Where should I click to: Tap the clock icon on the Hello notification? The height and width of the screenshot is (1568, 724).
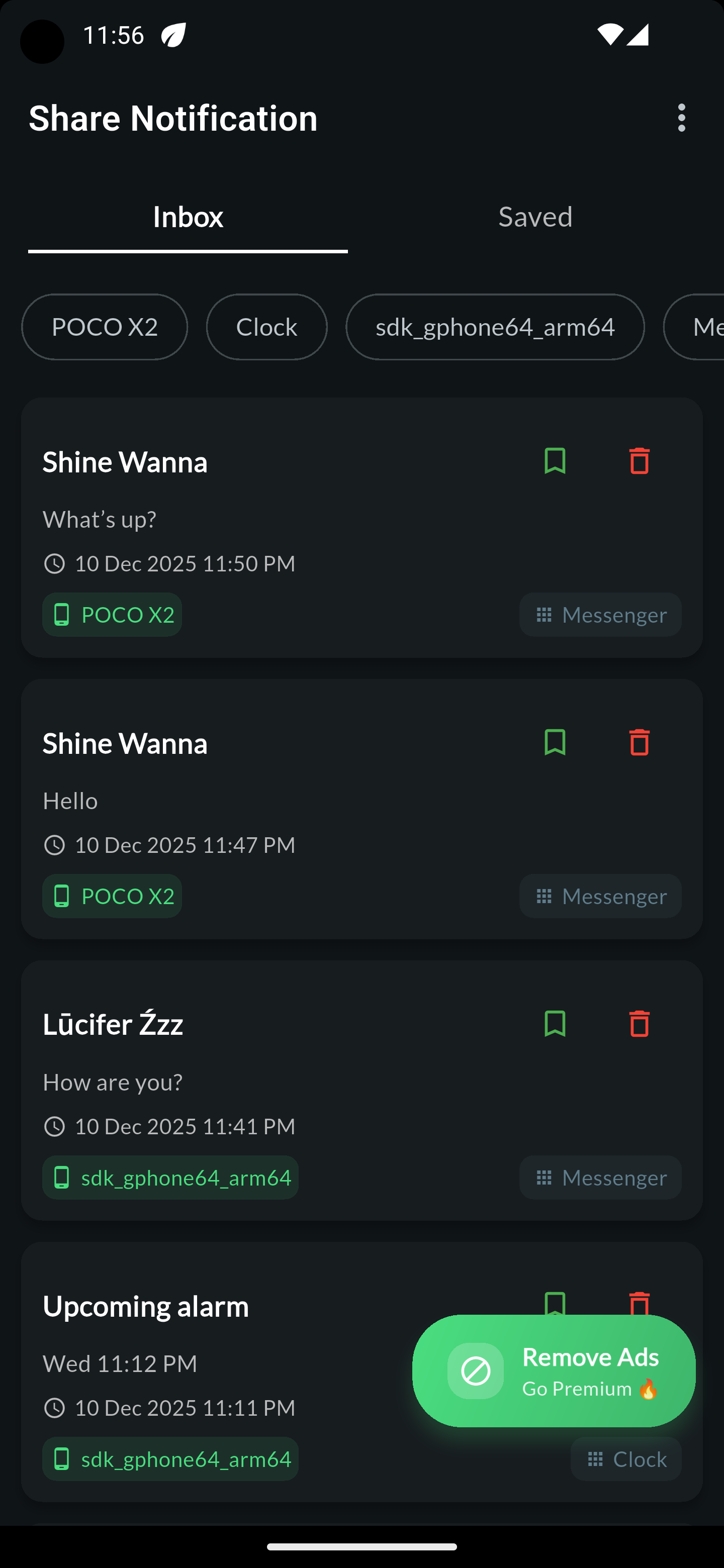(x=55, y=845)
